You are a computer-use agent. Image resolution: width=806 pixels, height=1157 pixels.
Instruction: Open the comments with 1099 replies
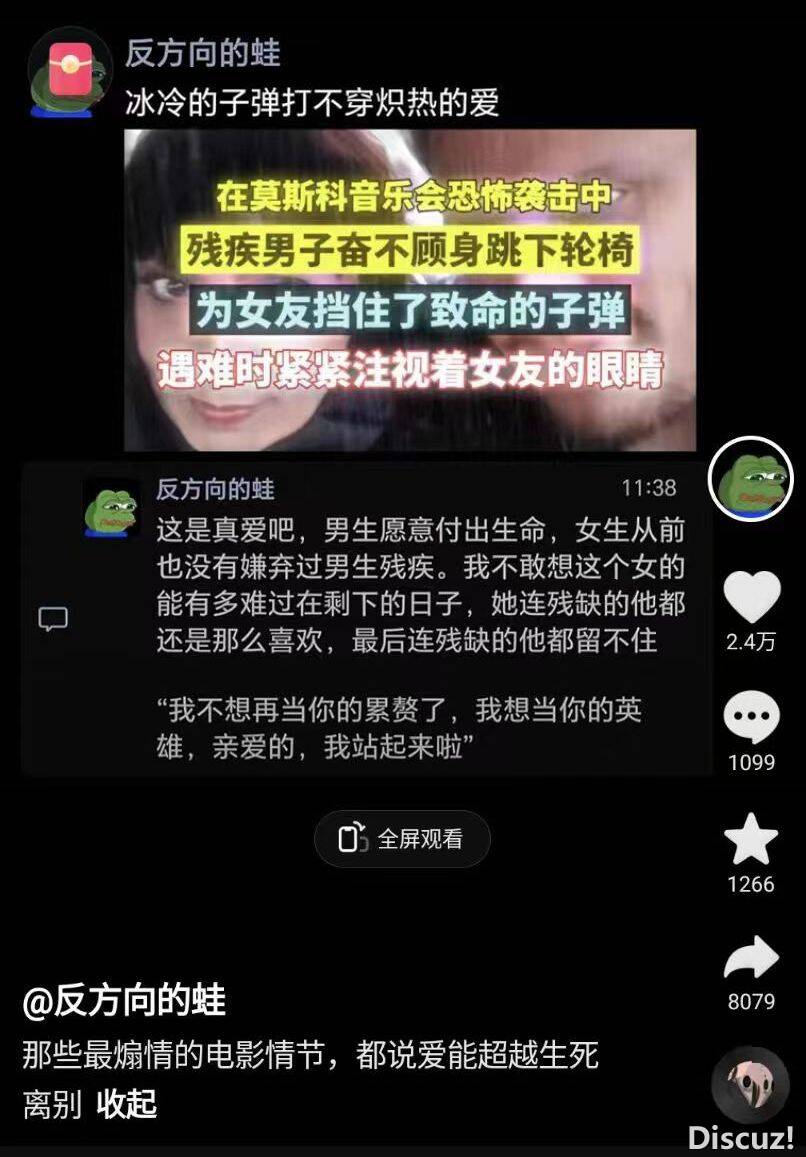[x=751, y=718]
